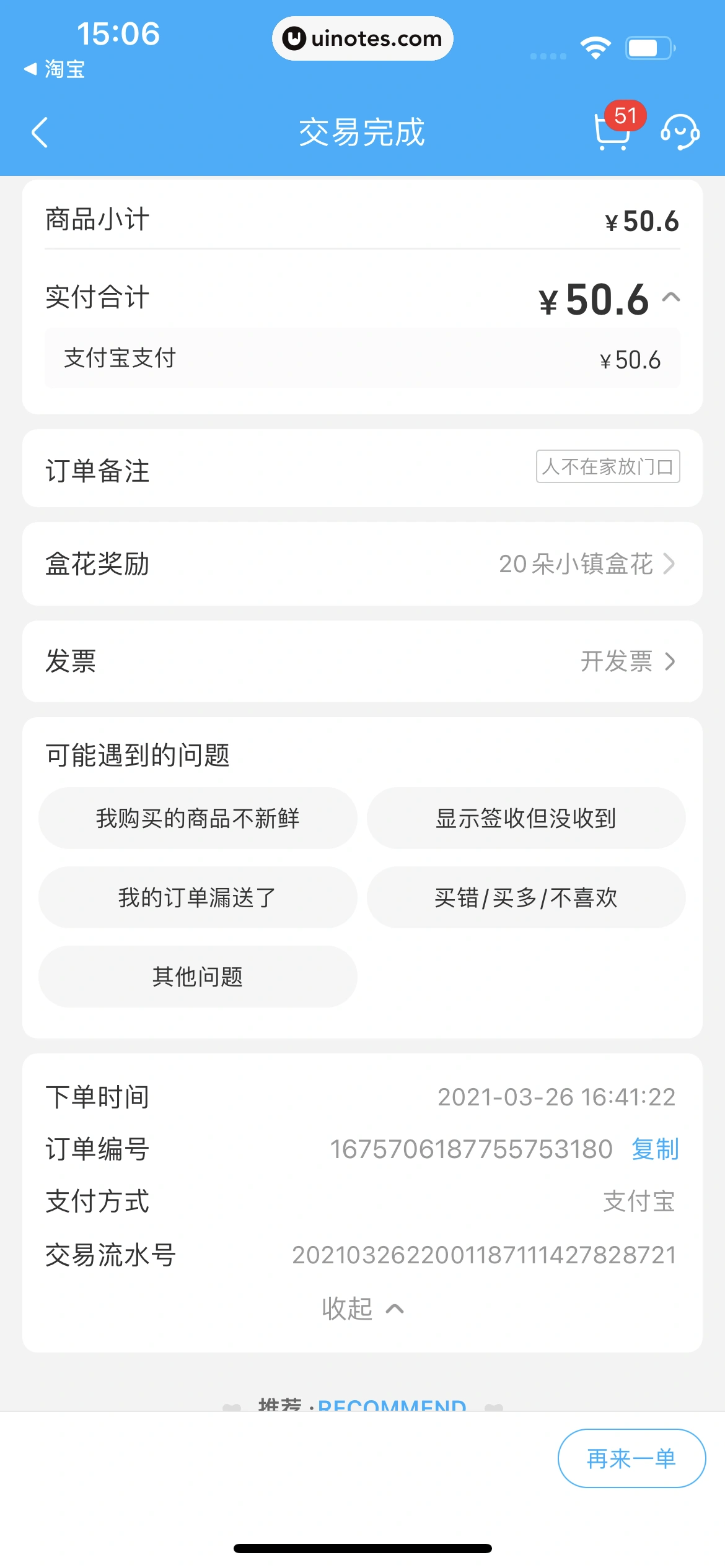This screenshot has height=1568, width=725.
Task: Select 我购买的商品不新鲜 issue
Action: [x=198, y=819]
